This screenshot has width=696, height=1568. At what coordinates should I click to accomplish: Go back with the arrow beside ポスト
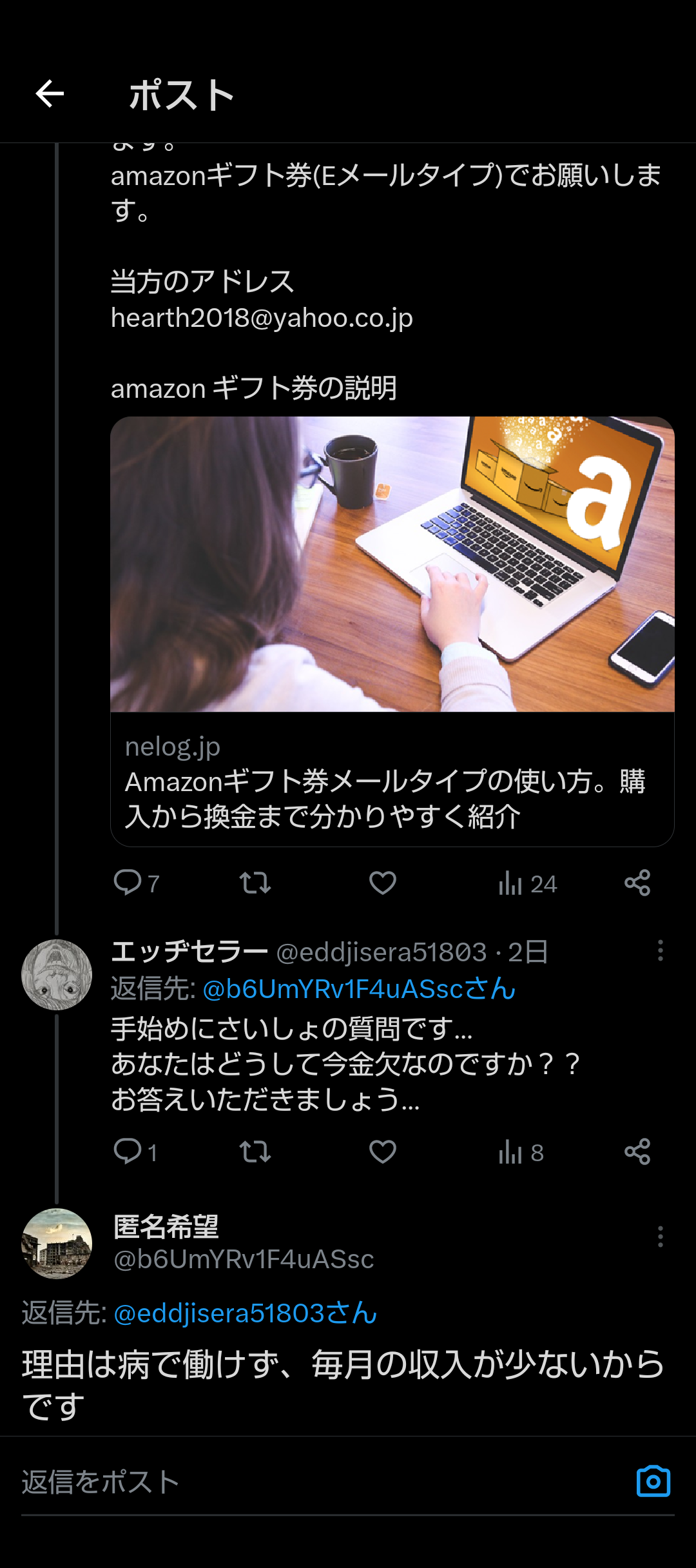click(x=50, y=94)
